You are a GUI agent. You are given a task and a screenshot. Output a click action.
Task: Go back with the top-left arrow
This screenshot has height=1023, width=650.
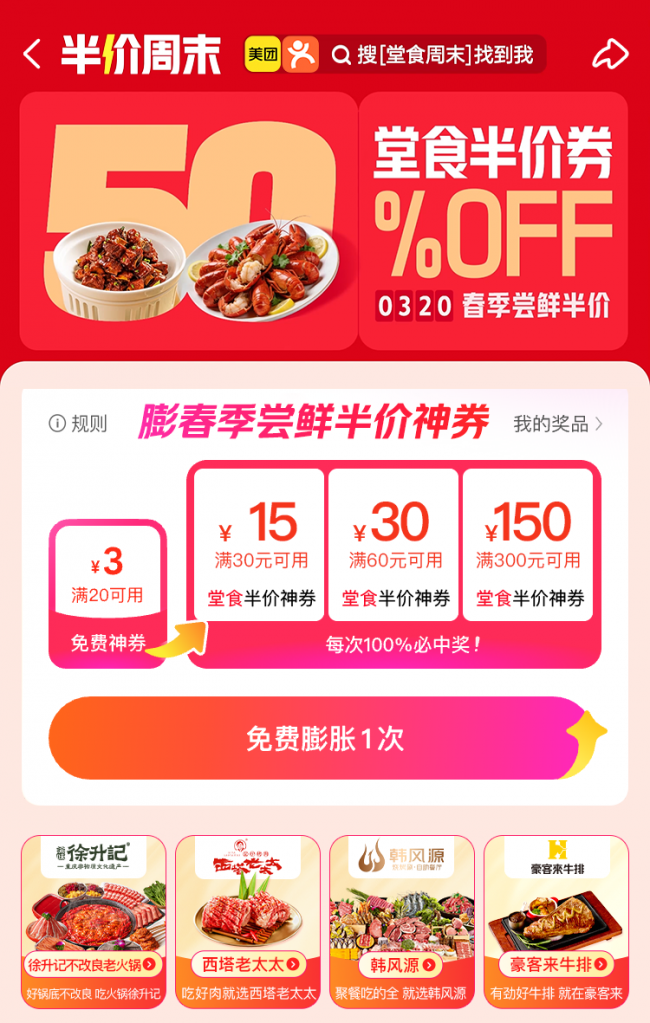pyautogui.click(x=32, y=54)
